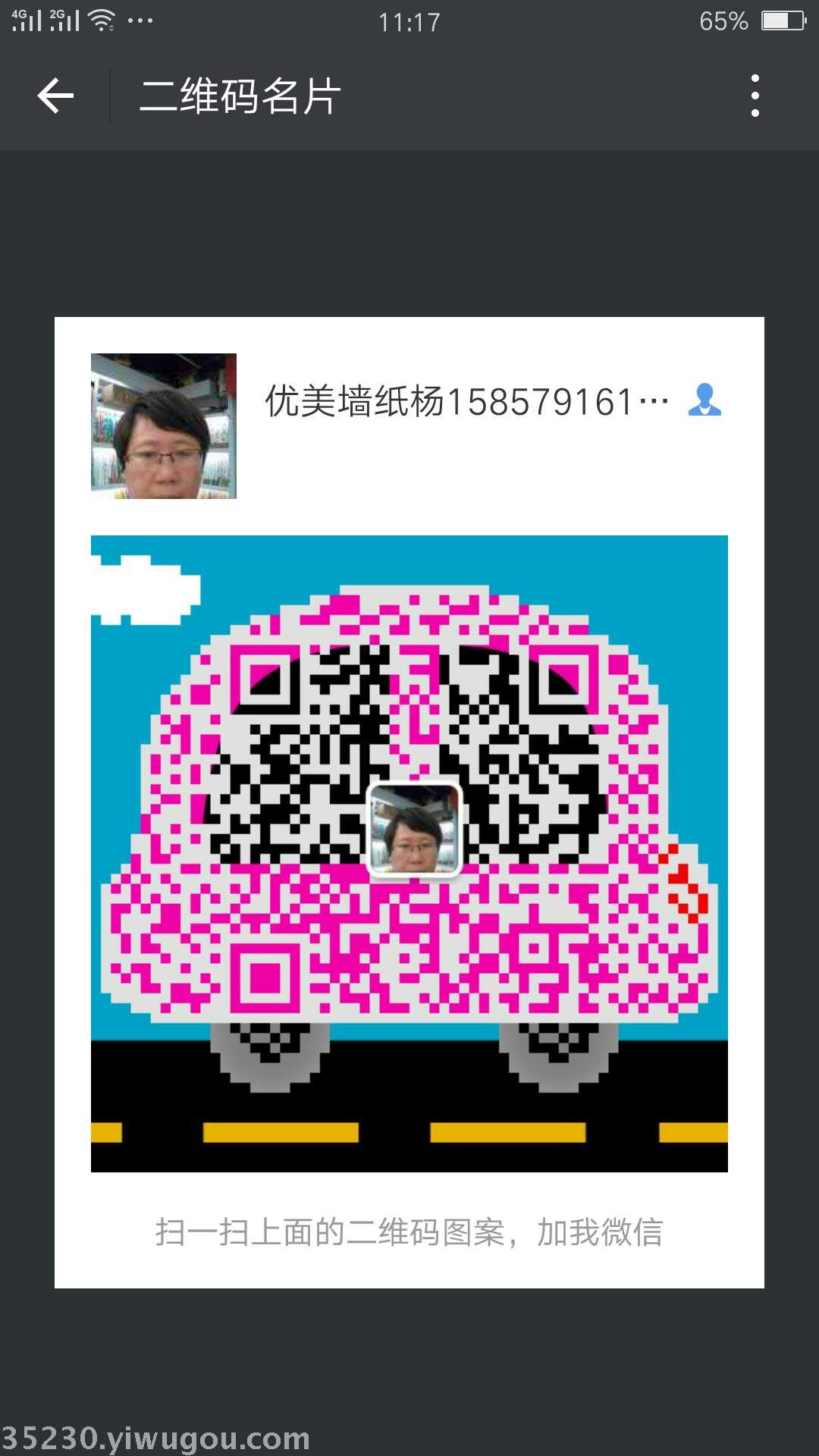This screenshot has width=819, height=1456.
Task: Open the three-dot overflow menu
Action: coord(755,96)
